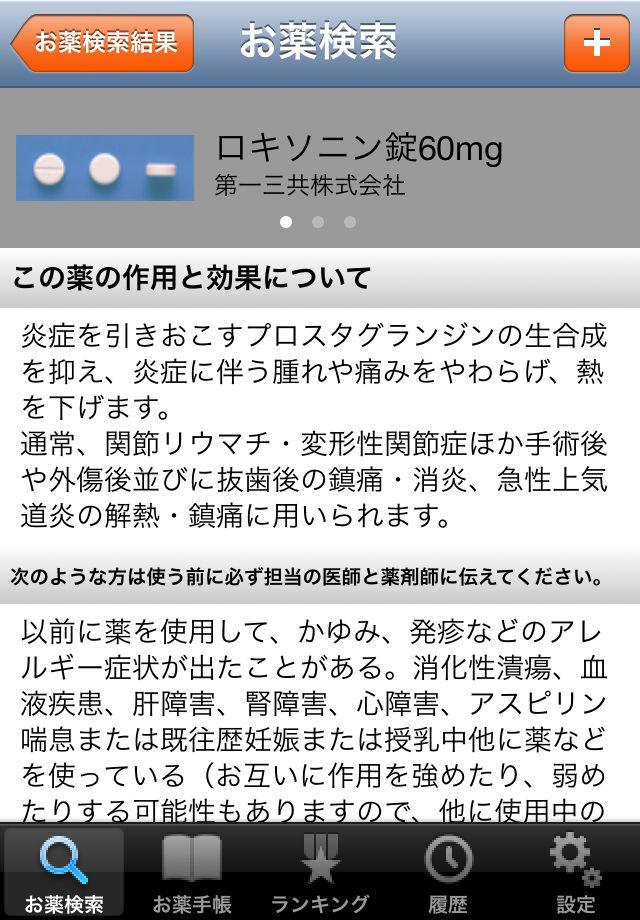This screenshot has height=920, width=640.
Task: Tap the image page indicator dots
Action: [318, 222]
